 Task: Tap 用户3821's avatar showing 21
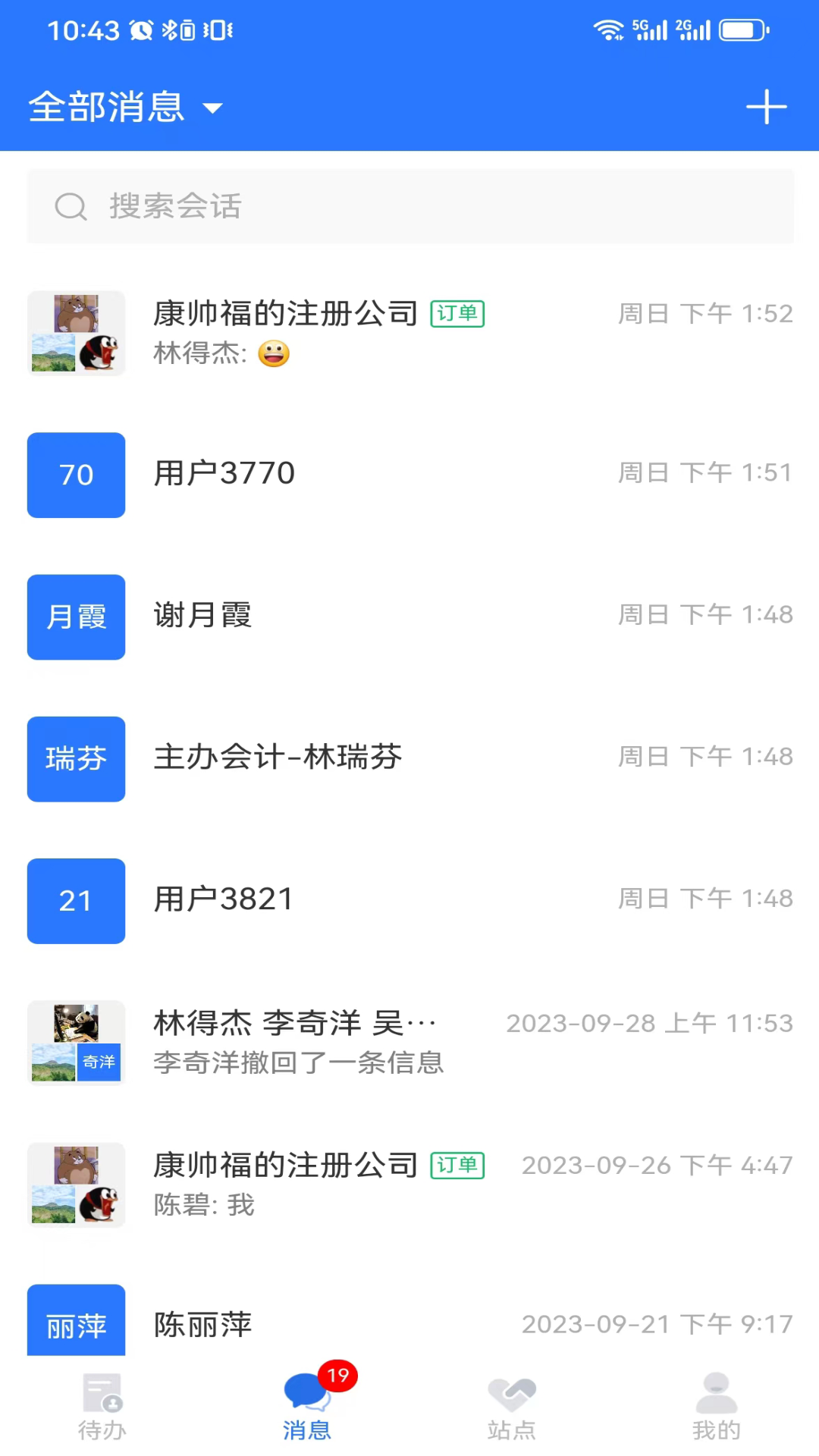coord(76,901)
